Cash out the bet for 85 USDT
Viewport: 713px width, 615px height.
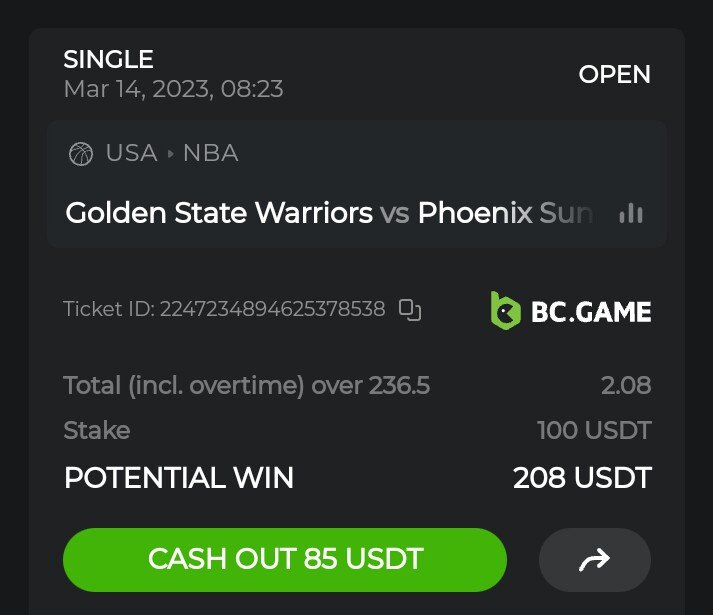pyautogui.click(x=285, y=559)
